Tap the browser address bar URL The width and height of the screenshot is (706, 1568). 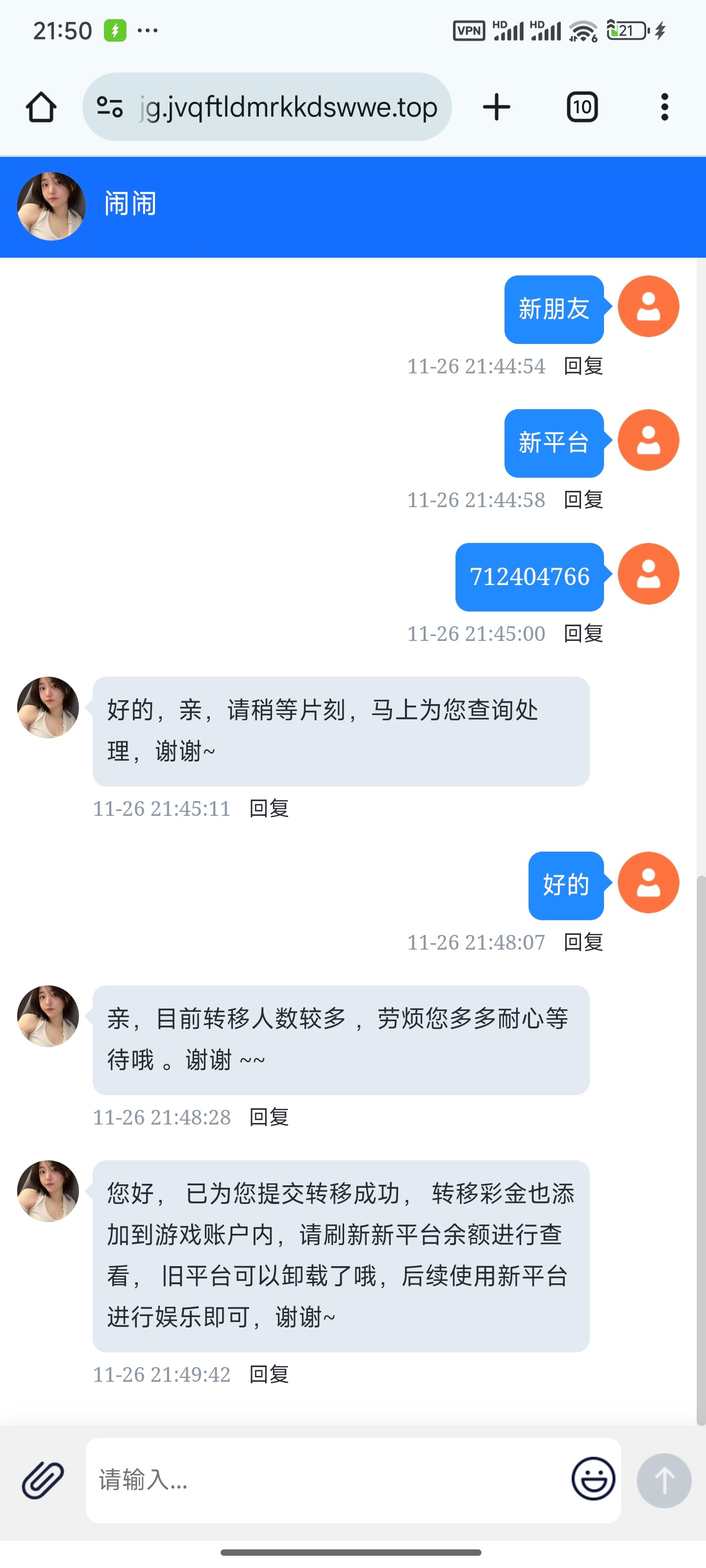[286, 107]
